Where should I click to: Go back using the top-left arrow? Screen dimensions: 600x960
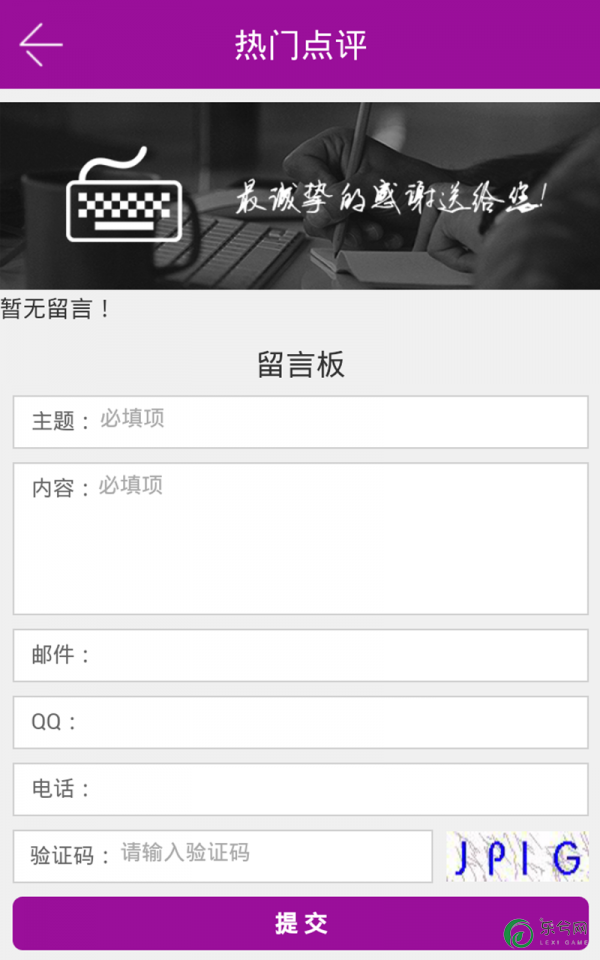point(40,45)
